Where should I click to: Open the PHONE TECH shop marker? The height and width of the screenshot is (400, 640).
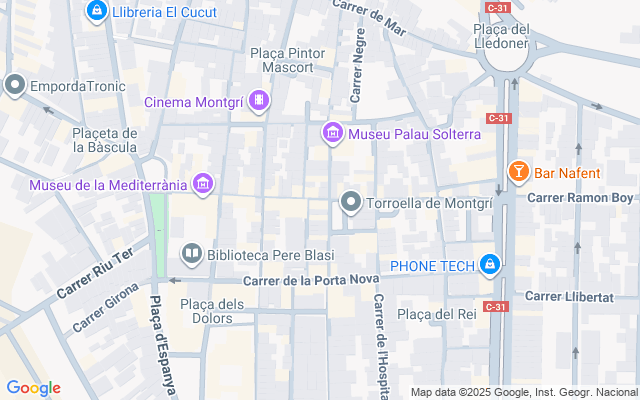(489, 265)
